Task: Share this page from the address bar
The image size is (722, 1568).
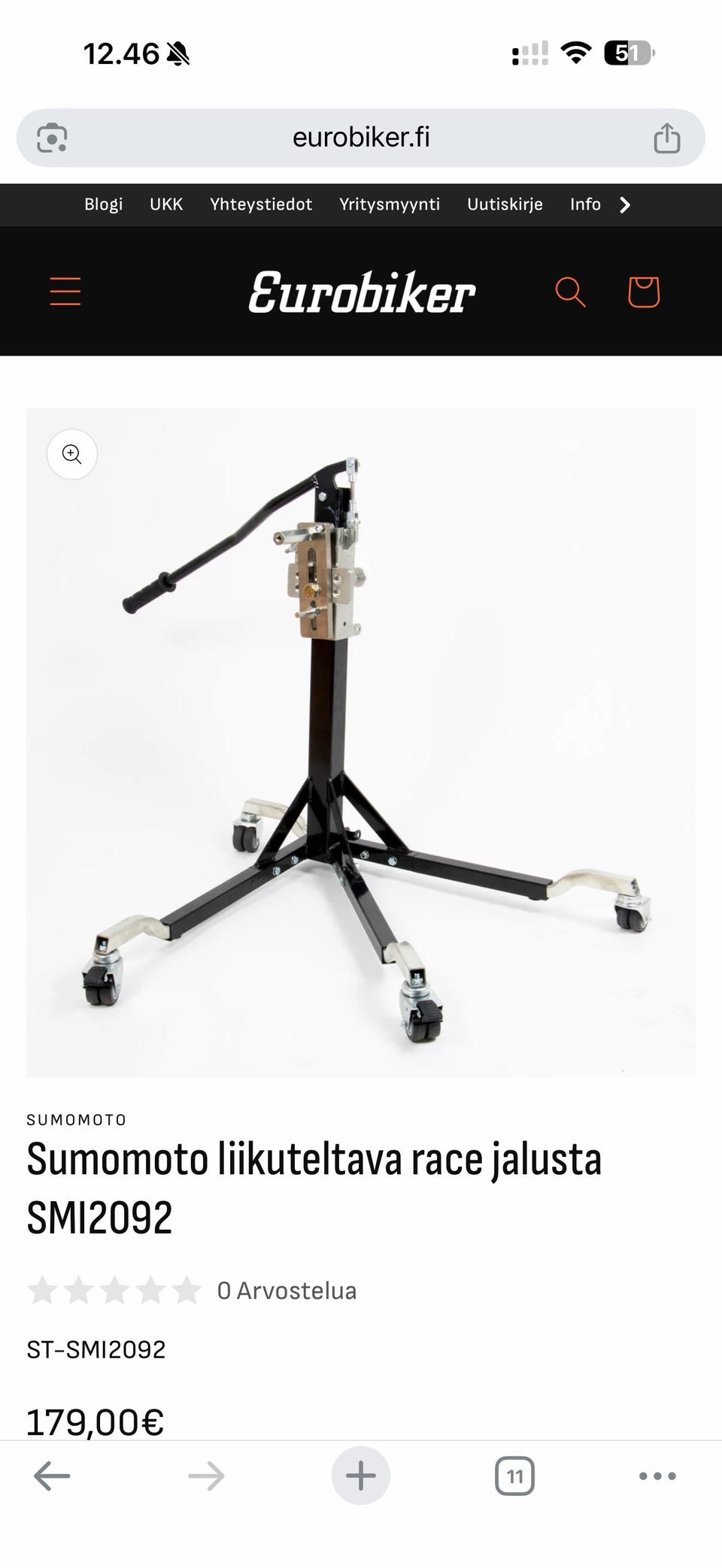Action: [667, 138]
